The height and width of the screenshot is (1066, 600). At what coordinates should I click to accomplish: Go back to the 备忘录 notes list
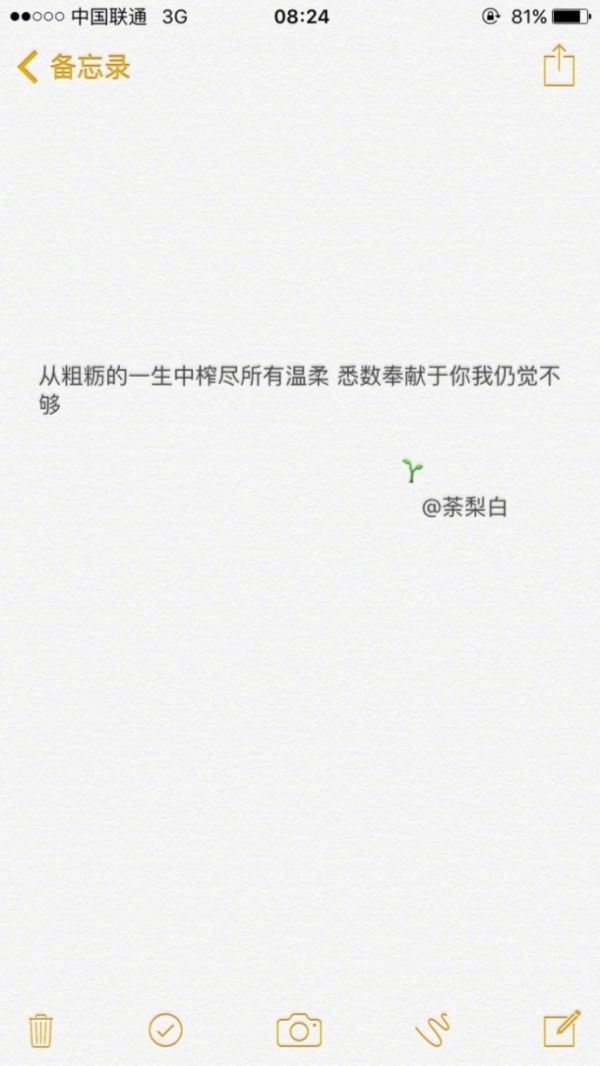tap(73, 68)
